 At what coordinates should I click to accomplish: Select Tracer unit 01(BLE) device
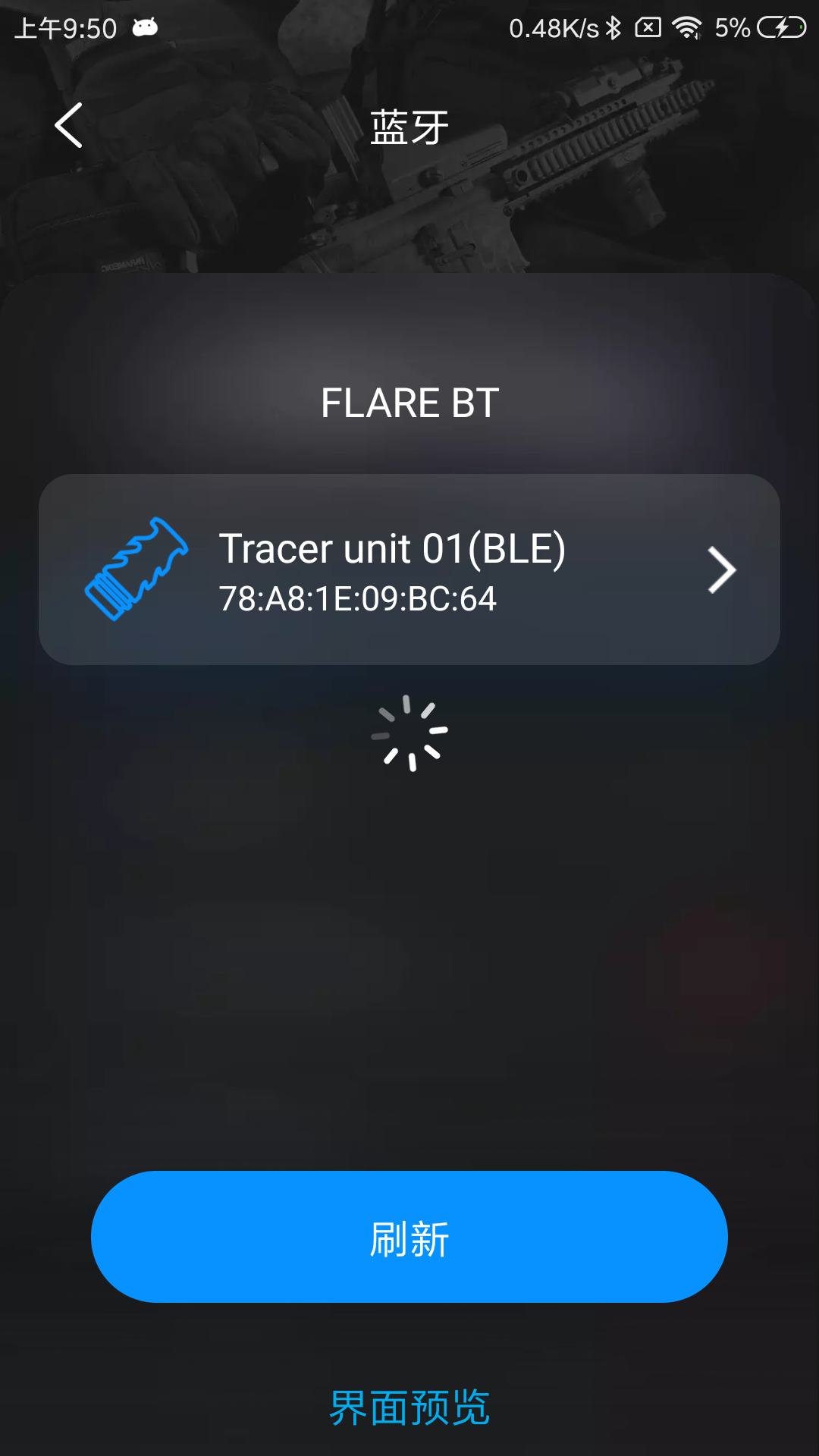409,570
